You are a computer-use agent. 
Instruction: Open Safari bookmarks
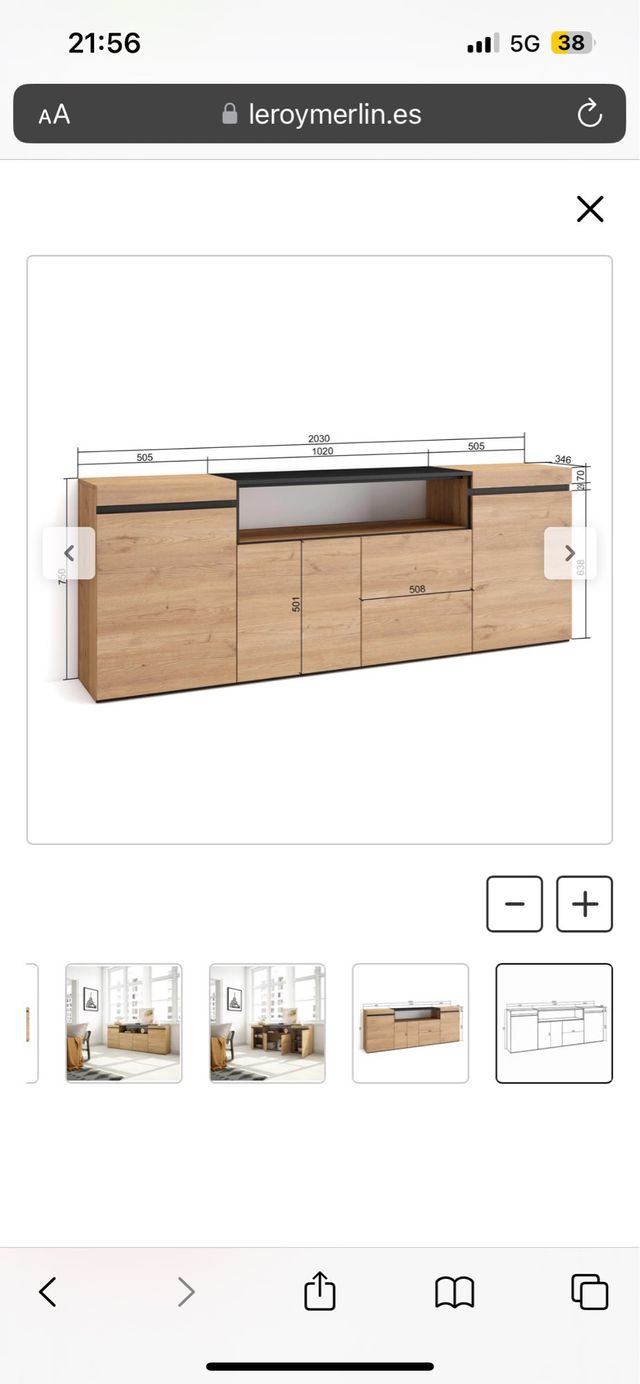(x=454, y=1292)
